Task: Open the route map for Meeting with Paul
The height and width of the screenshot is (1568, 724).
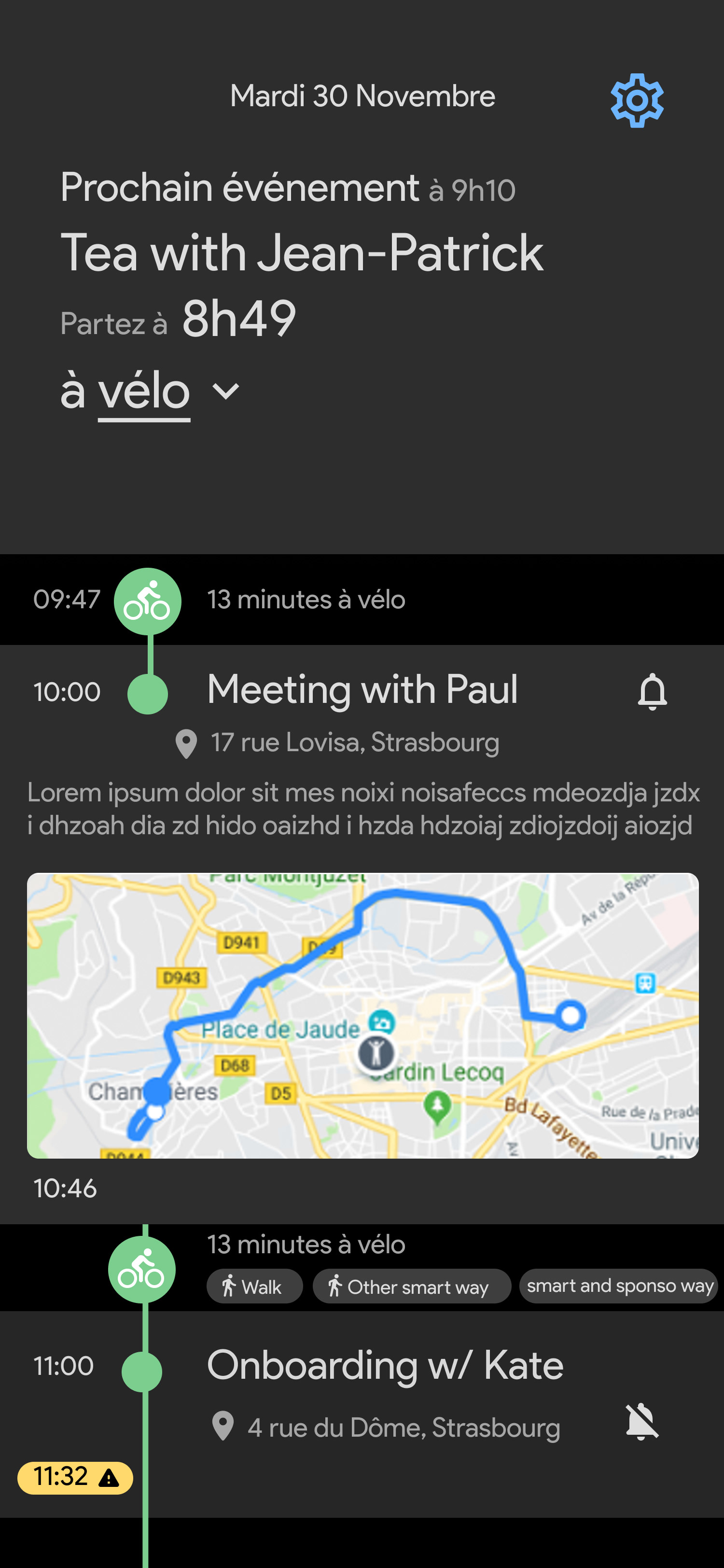Action: pyautogui.click(x=362, y=1015)
